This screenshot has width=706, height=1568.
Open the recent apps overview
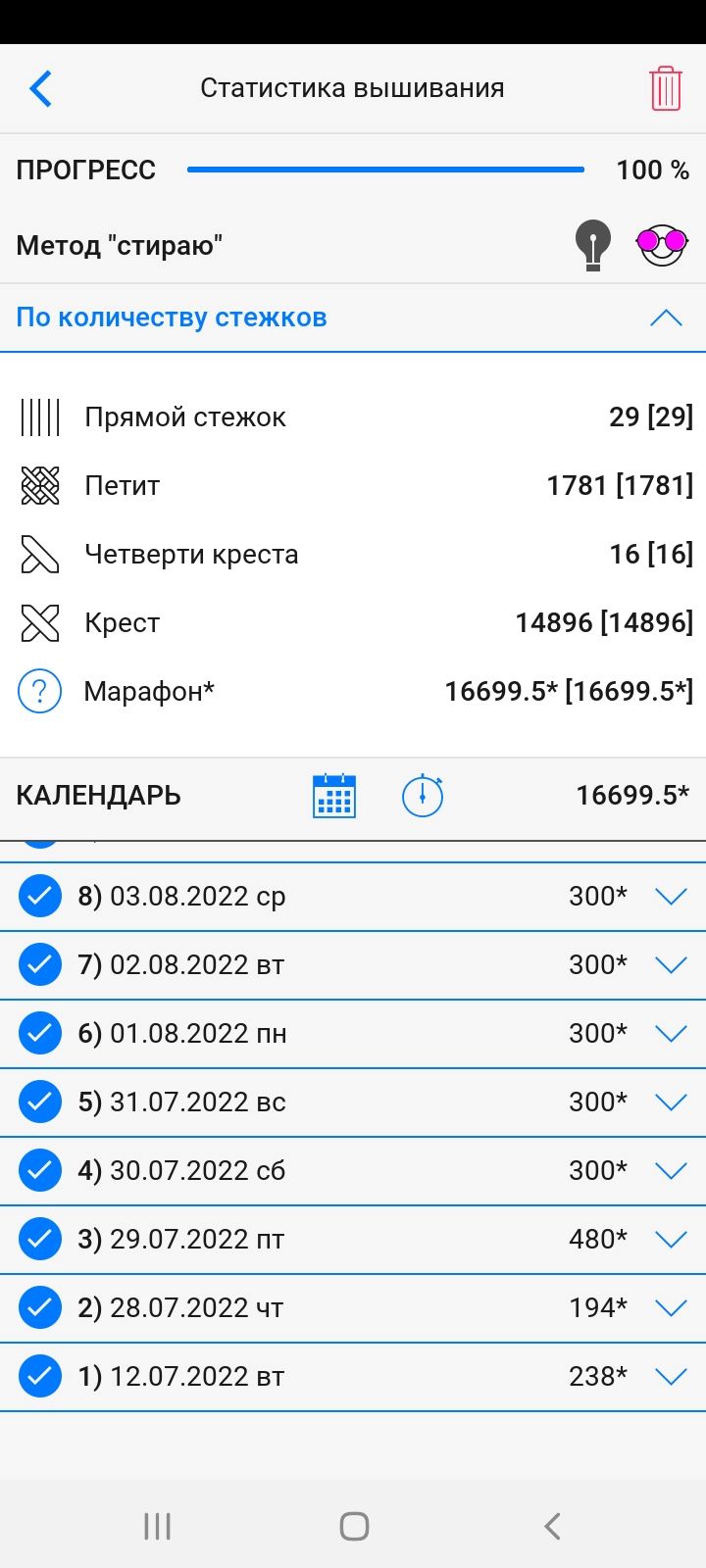tap(157, 1526)
